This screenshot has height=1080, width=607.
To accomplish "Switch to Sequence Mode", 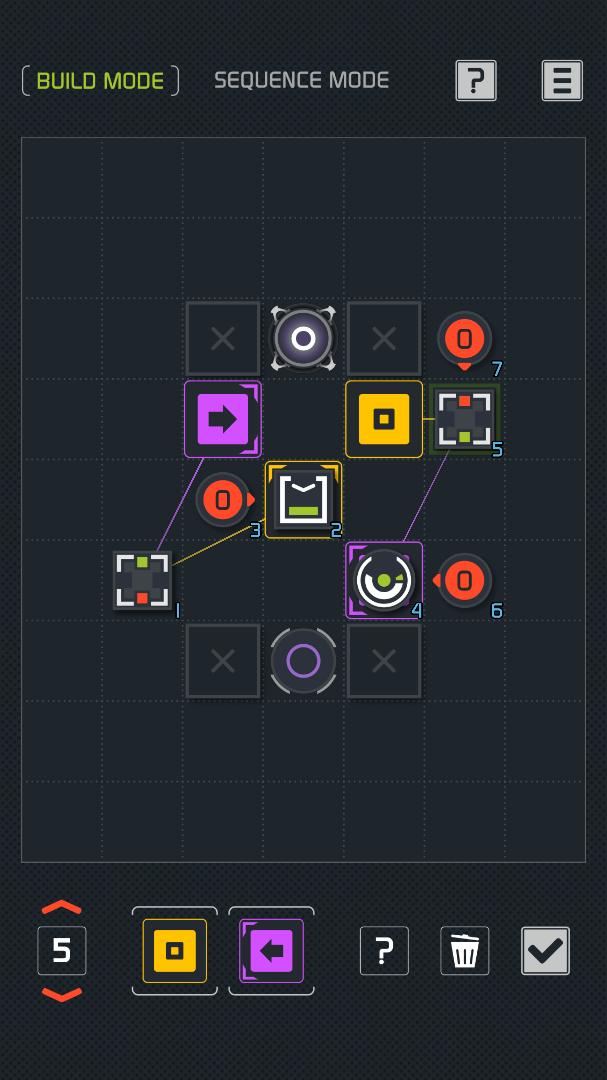I will [302, 80].
